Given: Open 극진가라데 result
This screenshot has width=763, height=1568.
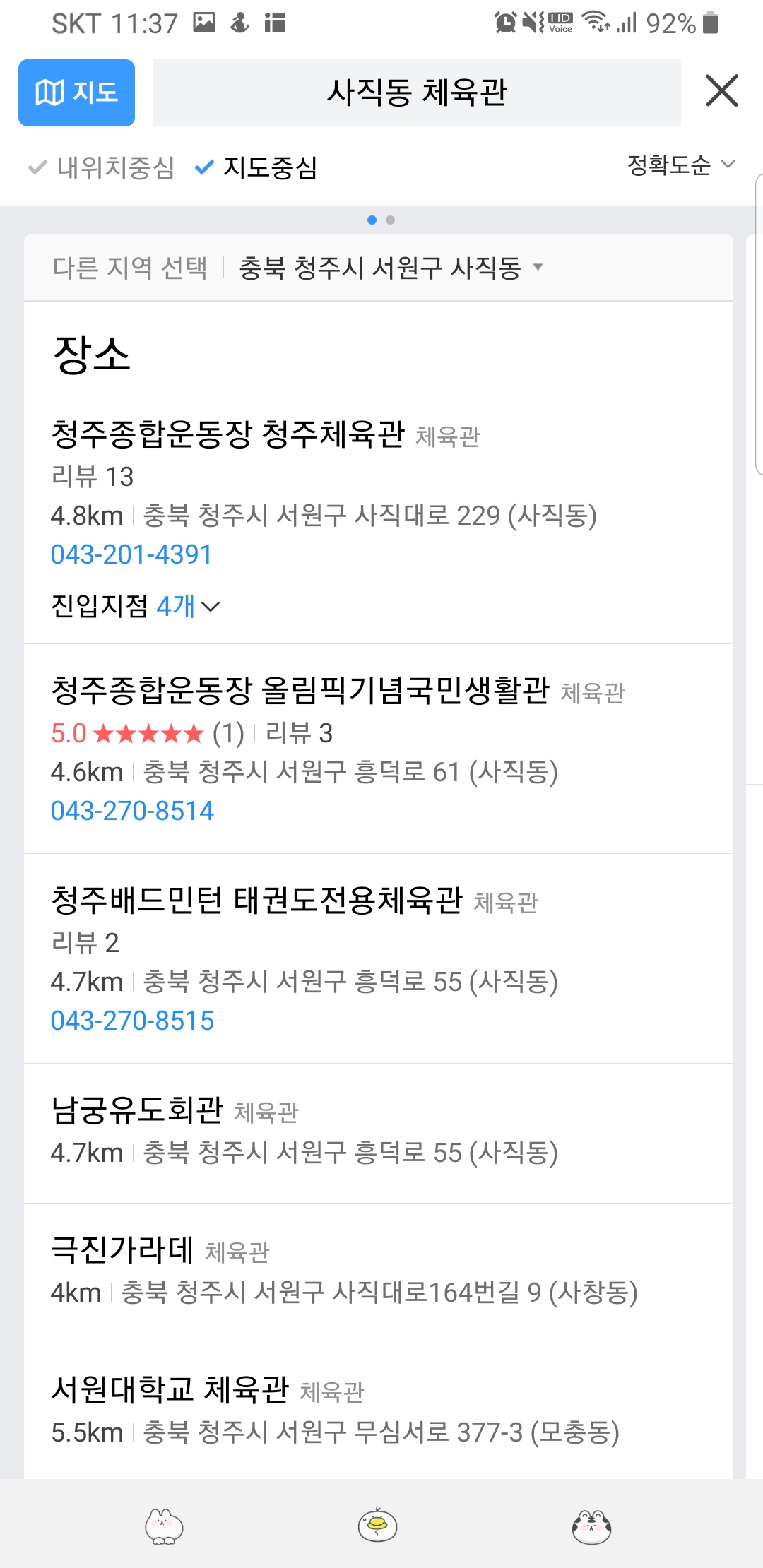Looking at the screenshot, I should (x=122, y=1249).
